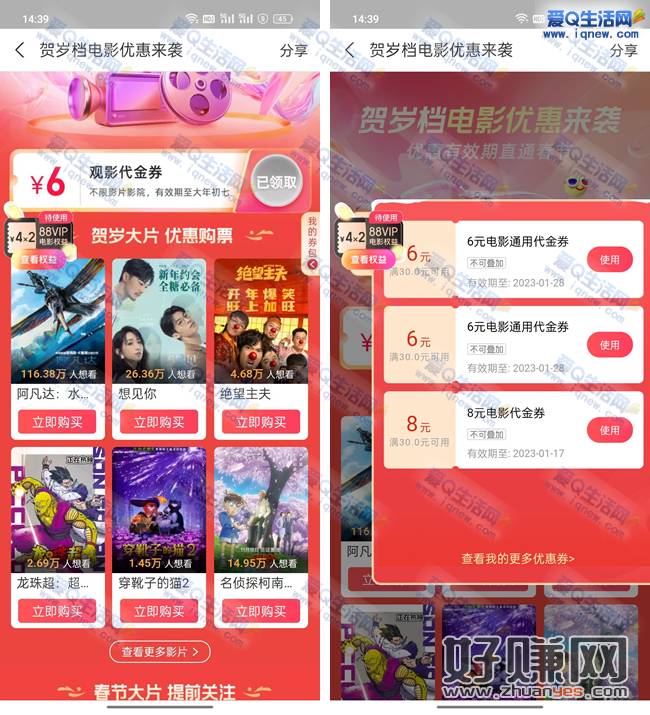650x715 pixels.
Task: Buy tickets for 阿凡达：水之道
Action: point(57,422)
